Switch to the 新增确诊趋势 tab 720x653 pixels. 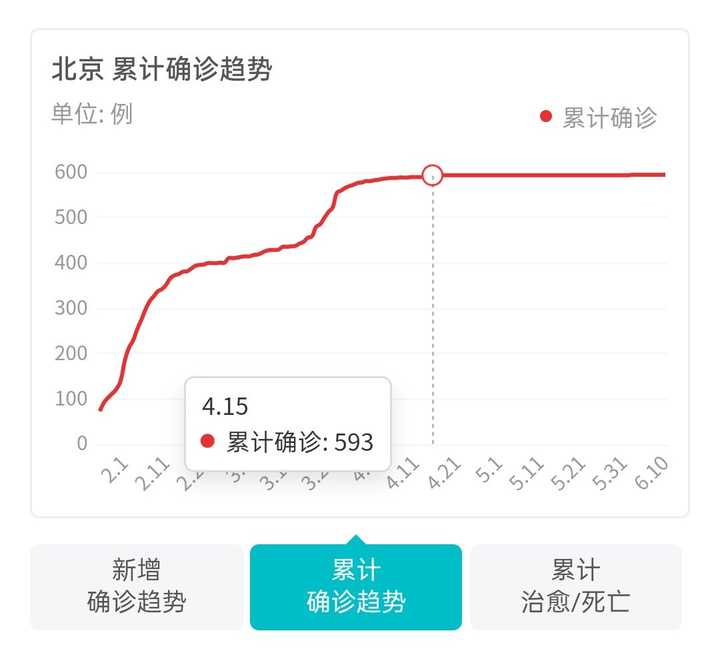pyautogui.click(x=137, y=587)
